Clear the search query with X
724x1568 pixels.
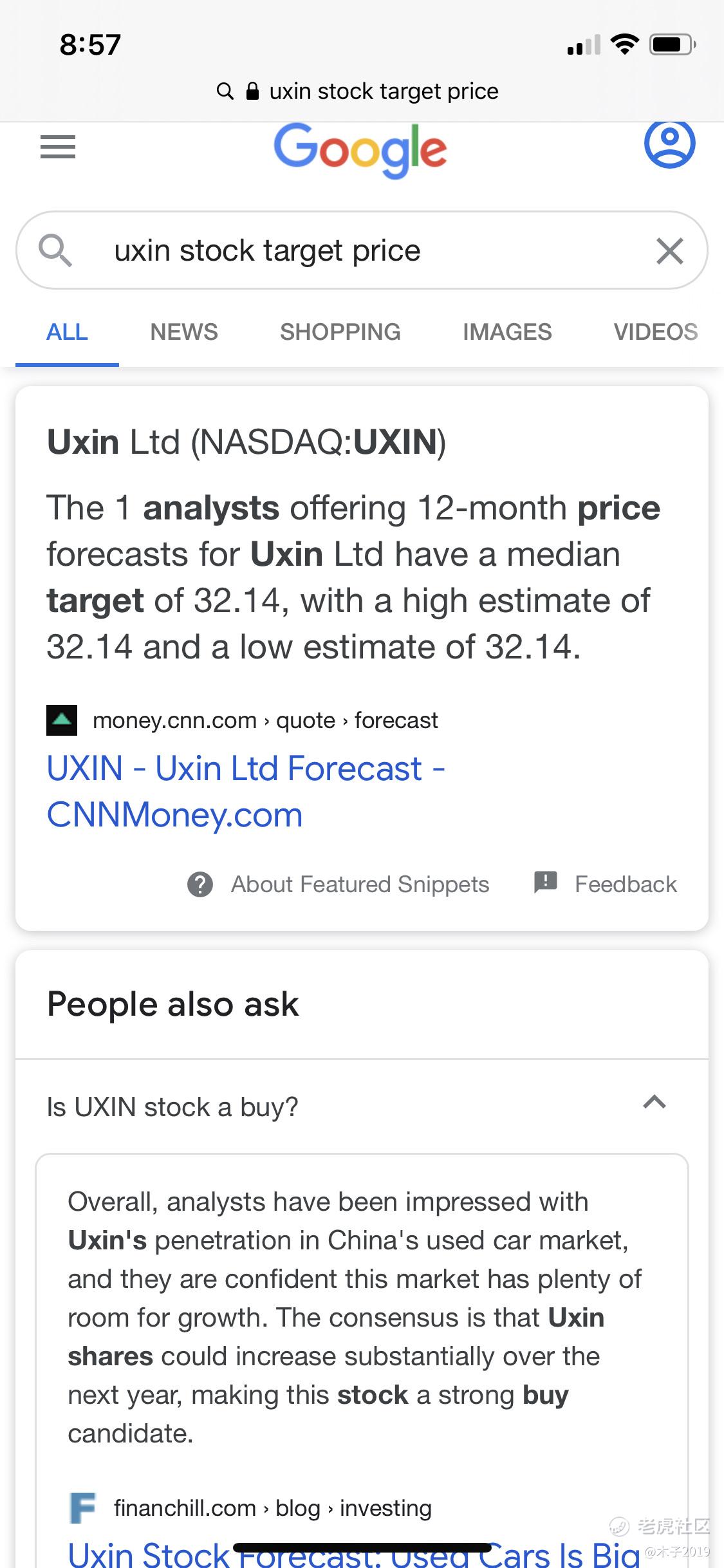click(669, 250)
